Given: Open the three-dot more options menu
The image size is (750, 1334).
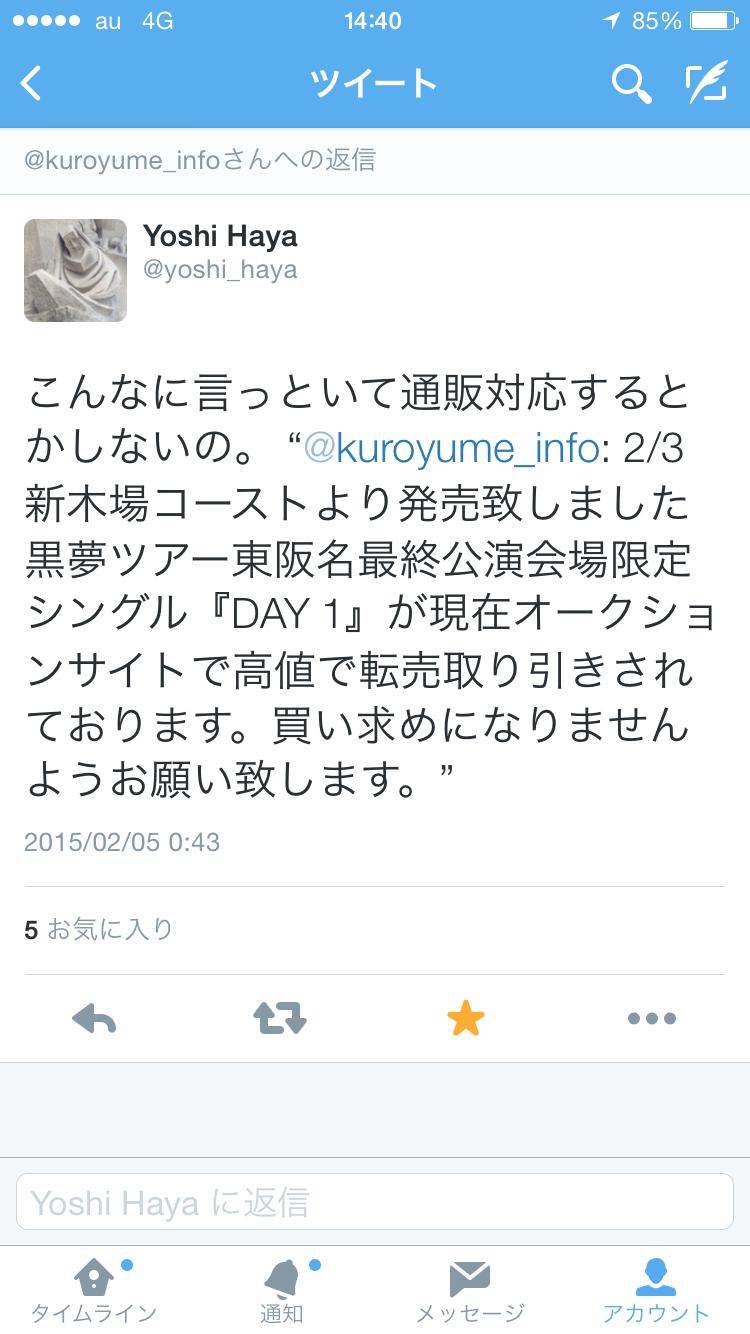Looking at the screenshot, I should 652,1019.
